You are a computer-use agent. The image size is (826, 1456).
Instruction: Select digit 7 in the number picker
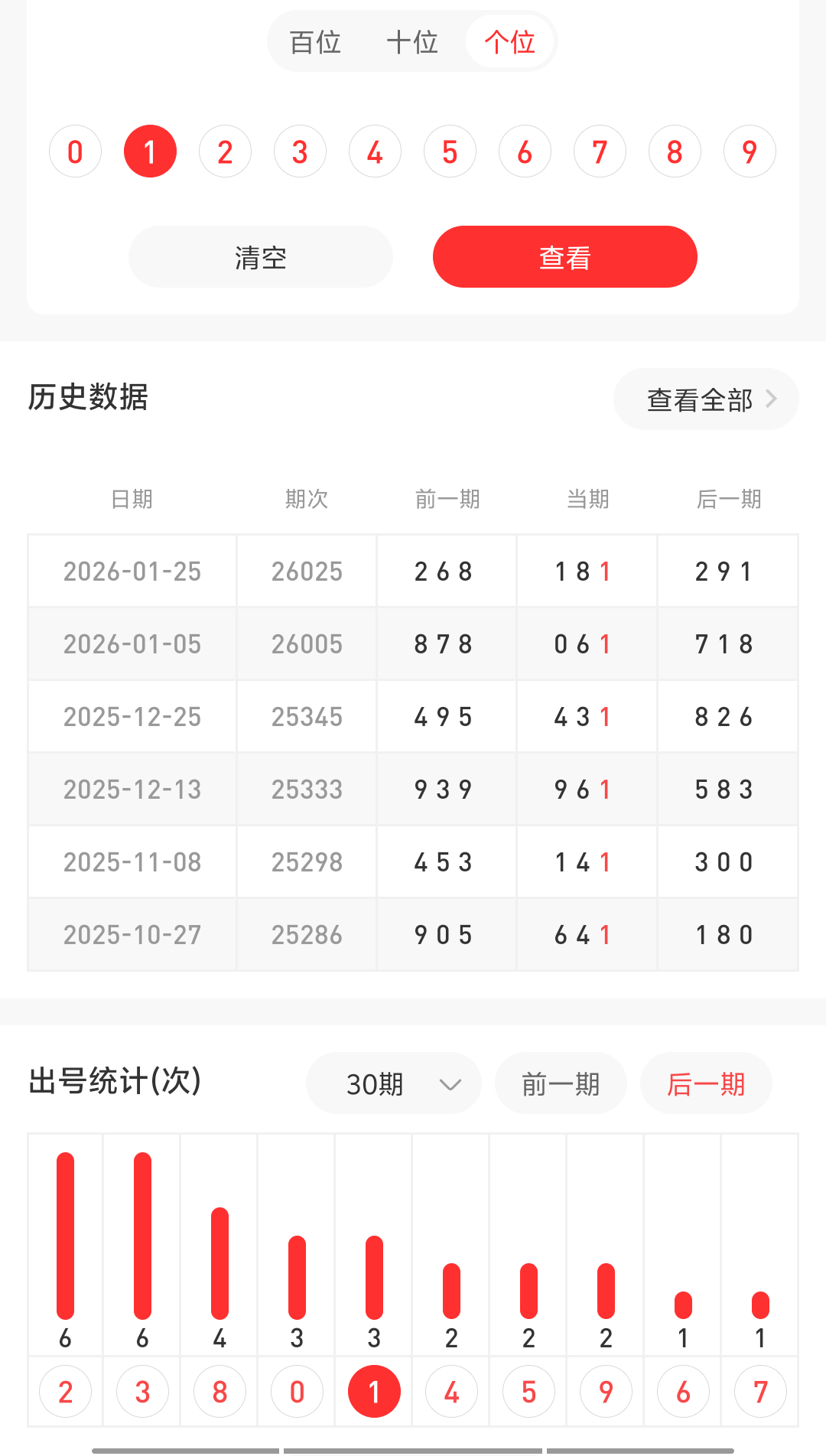[600, 151]
